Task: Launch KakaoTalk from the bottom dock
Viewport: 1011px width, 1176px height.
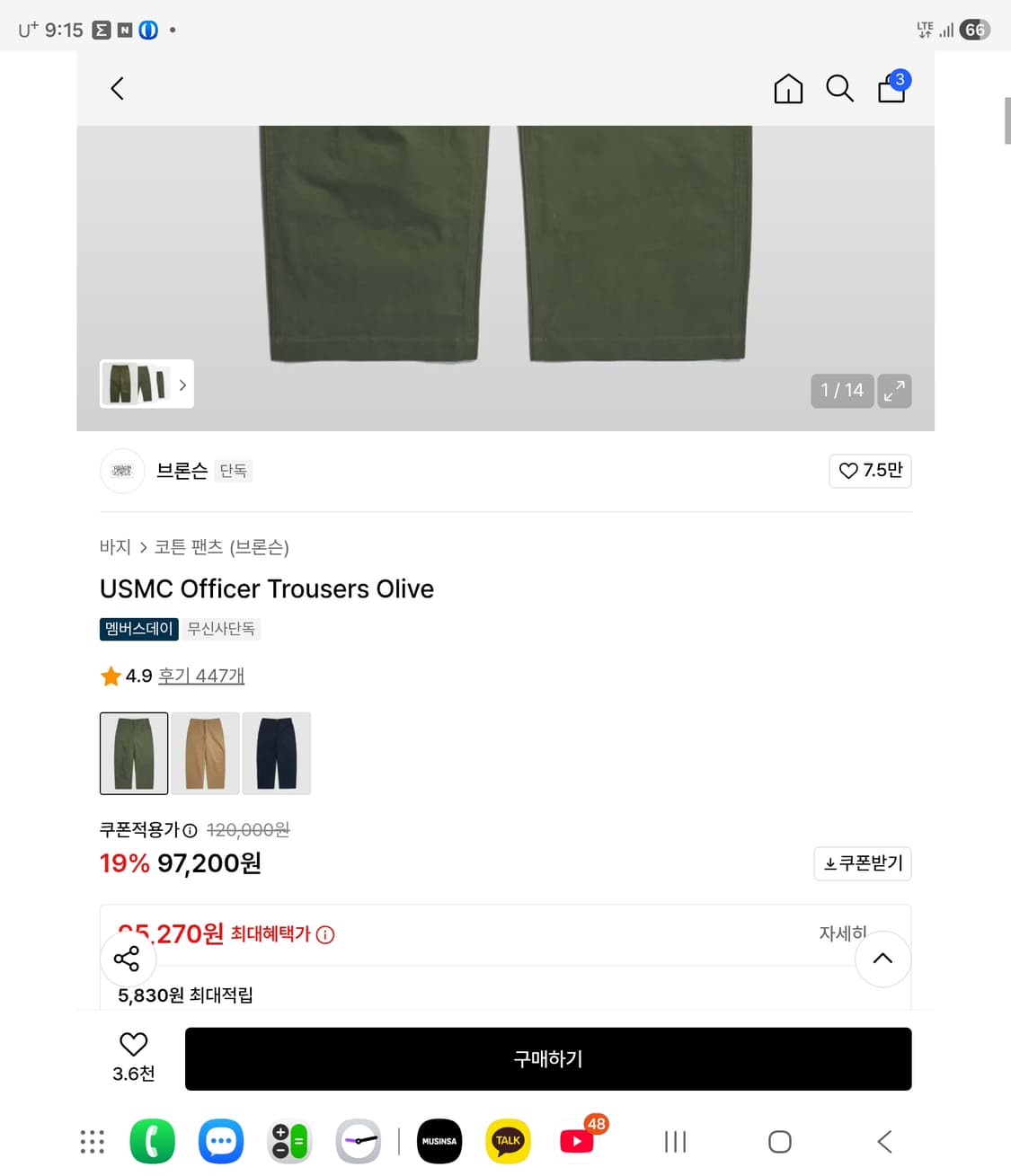Action: point(508,1141)
